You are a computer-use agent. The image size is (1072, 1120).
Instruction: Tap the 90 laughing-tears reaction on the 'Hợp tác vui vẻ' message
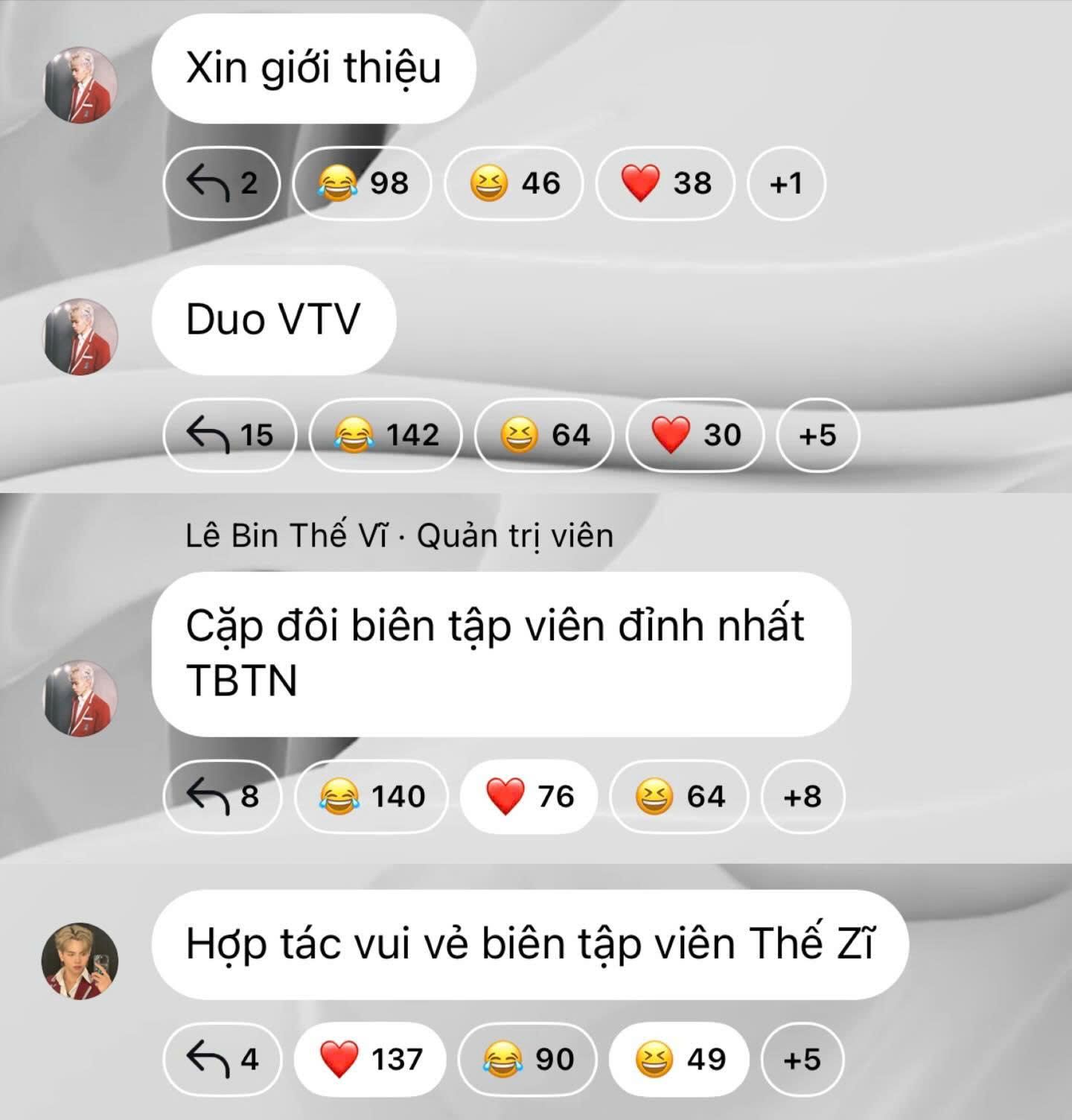click(x=527, y=1060)
